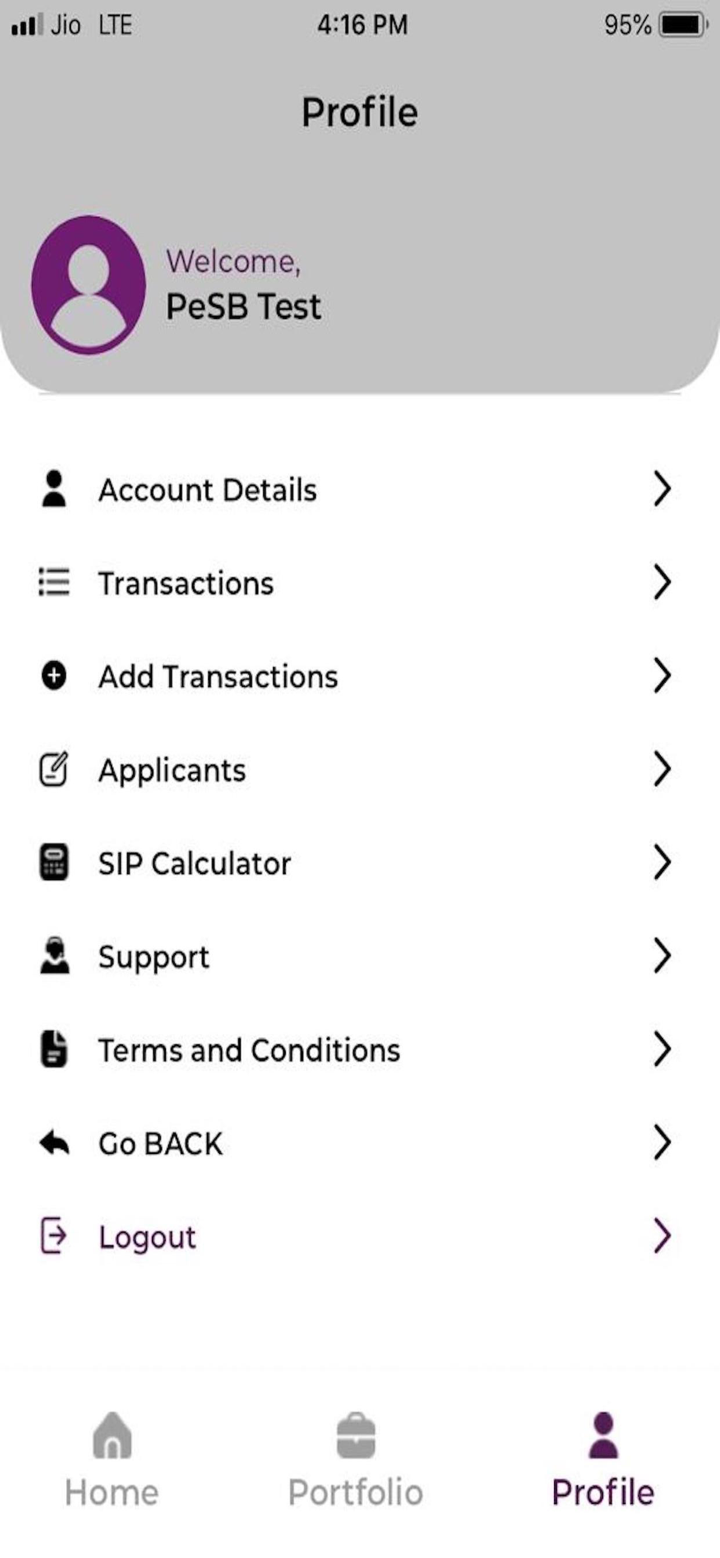Screen dimensions: 720x1558
Task: Log out of the account
Action: (x=147, y=1237)
